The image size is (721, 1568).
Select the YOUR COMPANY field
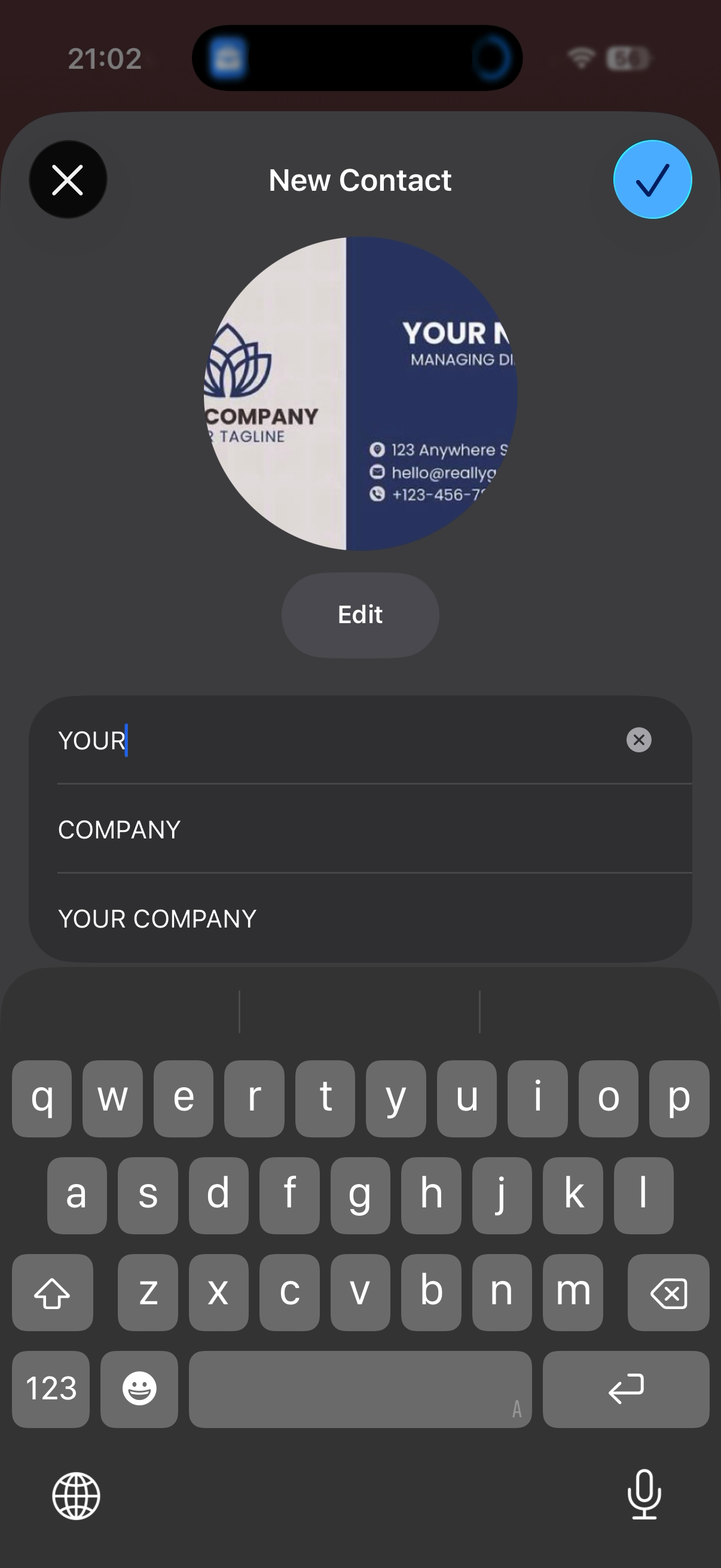pos(243,918)
